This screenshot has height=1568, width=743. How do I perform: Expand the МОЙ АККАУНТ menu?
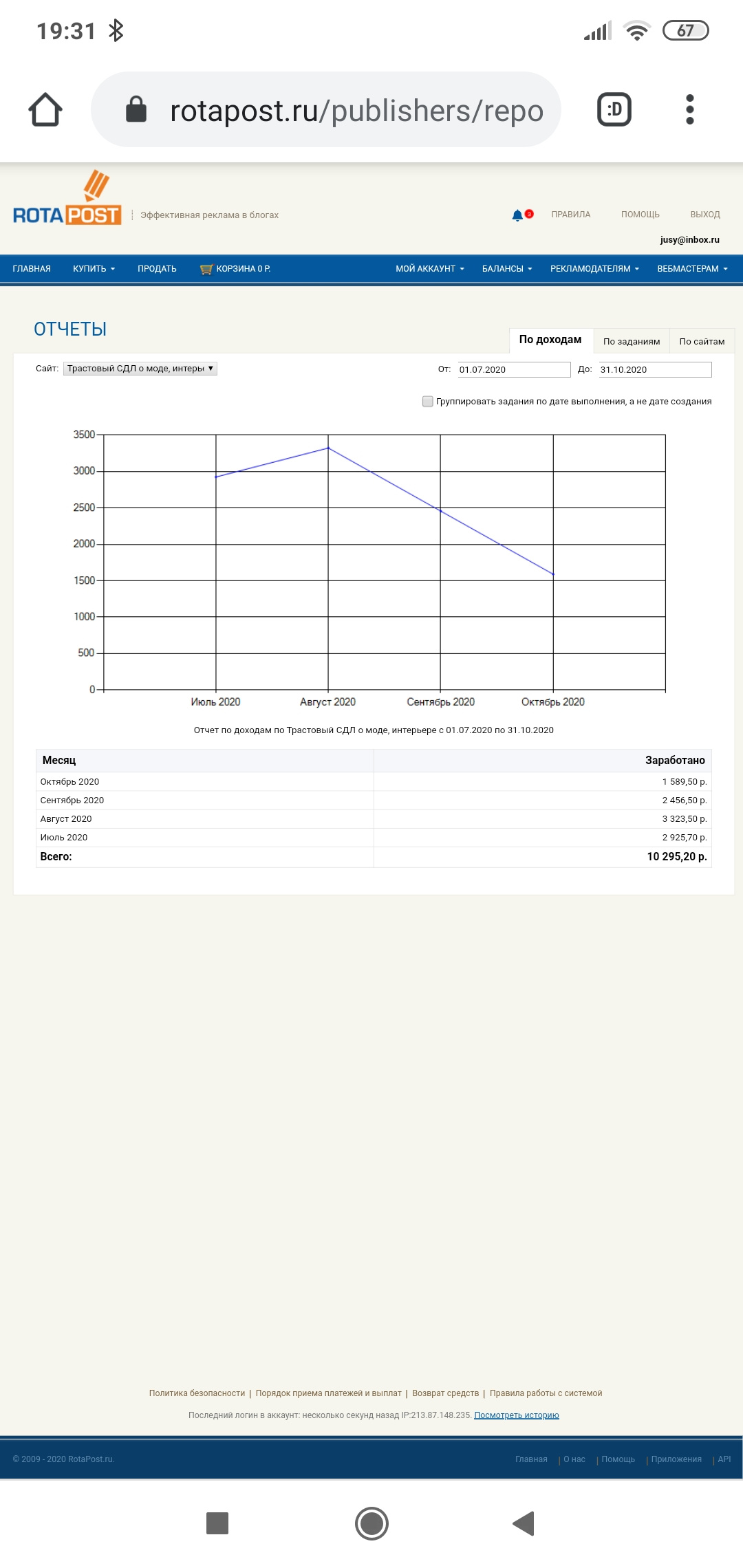point(429,269)
